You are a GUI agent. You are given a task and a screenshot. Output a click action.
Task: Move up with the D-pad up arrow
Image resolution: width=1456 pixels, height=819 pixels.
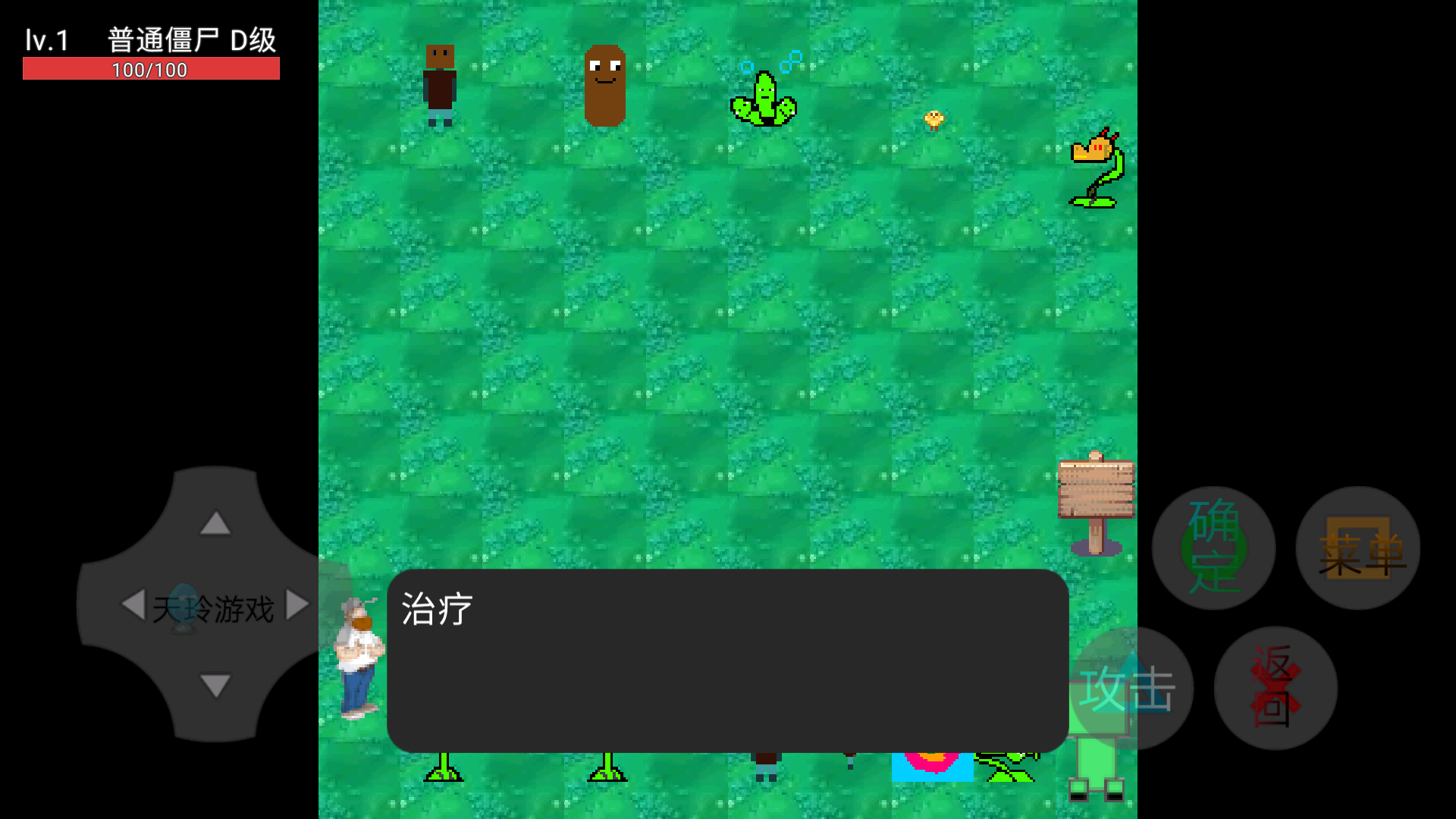[x=215, y=522]
